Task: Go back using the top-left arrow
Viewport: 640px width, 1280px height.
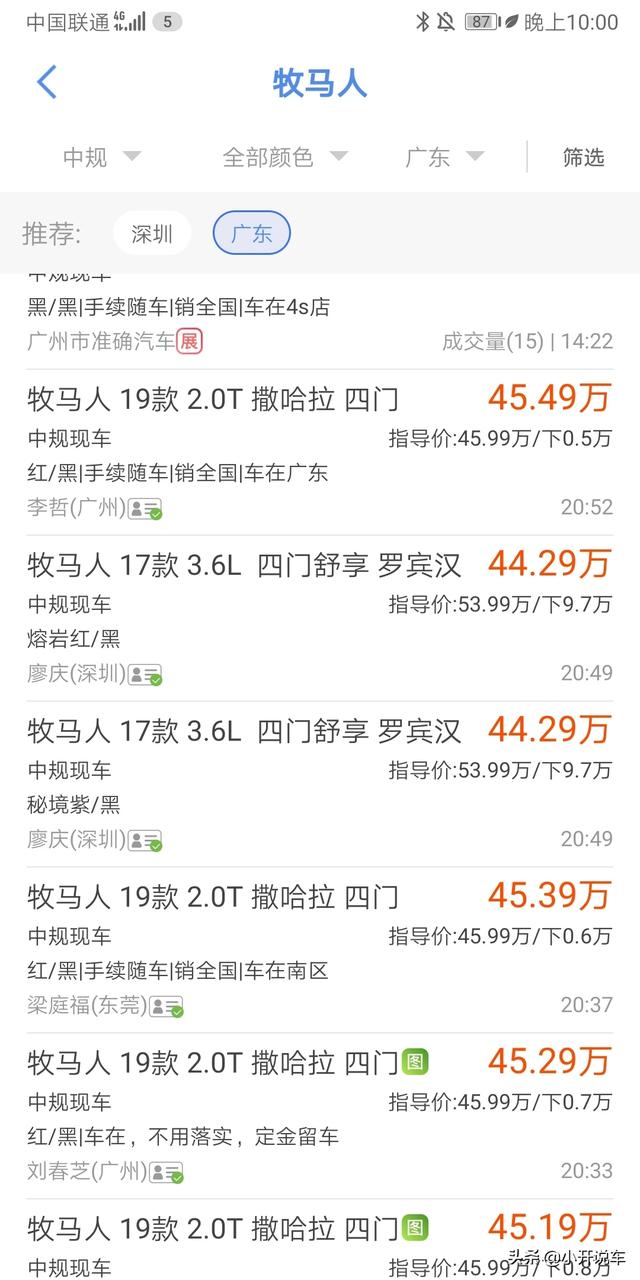Action: tap(46, 83)
